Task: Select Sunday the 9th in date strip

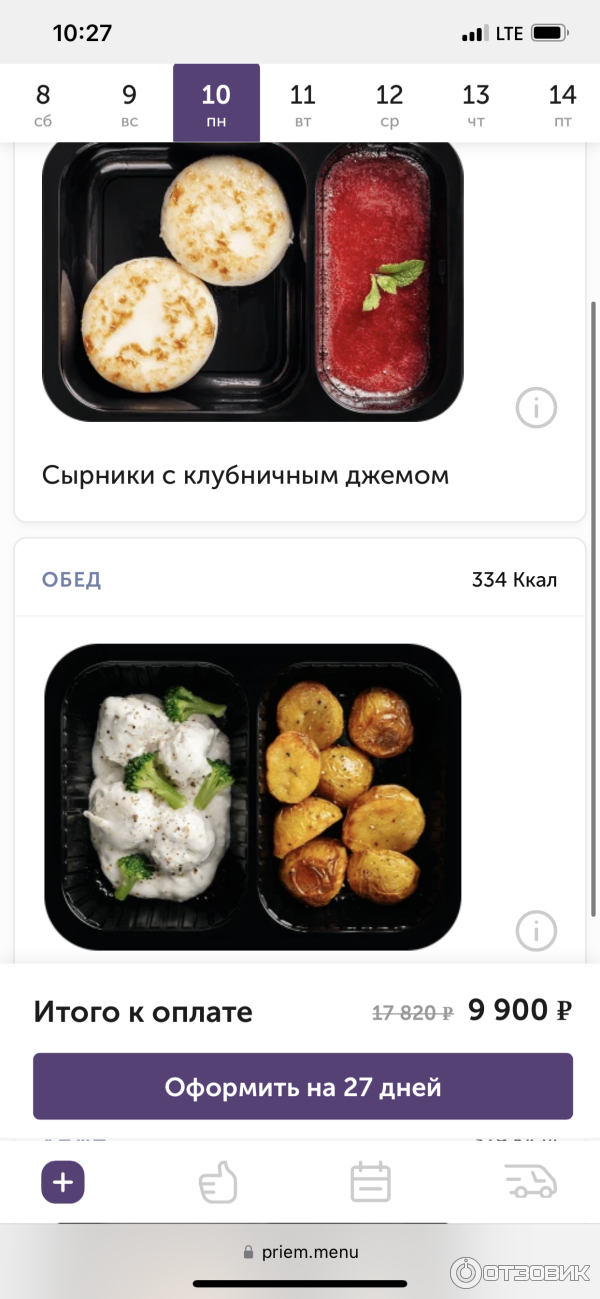Action: (129, 104)
